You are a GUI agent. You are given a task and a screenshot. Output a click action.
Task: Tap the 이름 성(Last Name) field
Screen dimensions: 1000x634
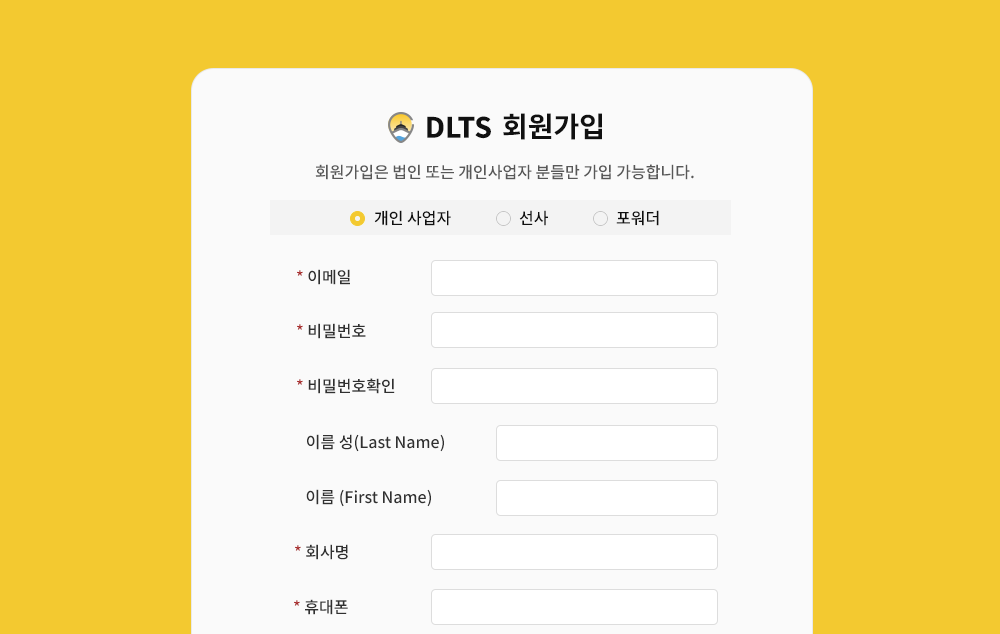(x=606, y=443)
